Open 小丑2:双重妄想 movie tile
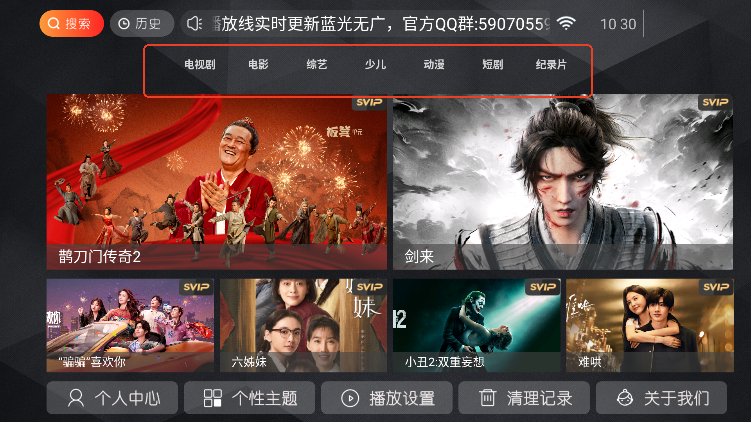Image resolution: width=751 pixels, height=422 pixels. click(x=476, y=325)
